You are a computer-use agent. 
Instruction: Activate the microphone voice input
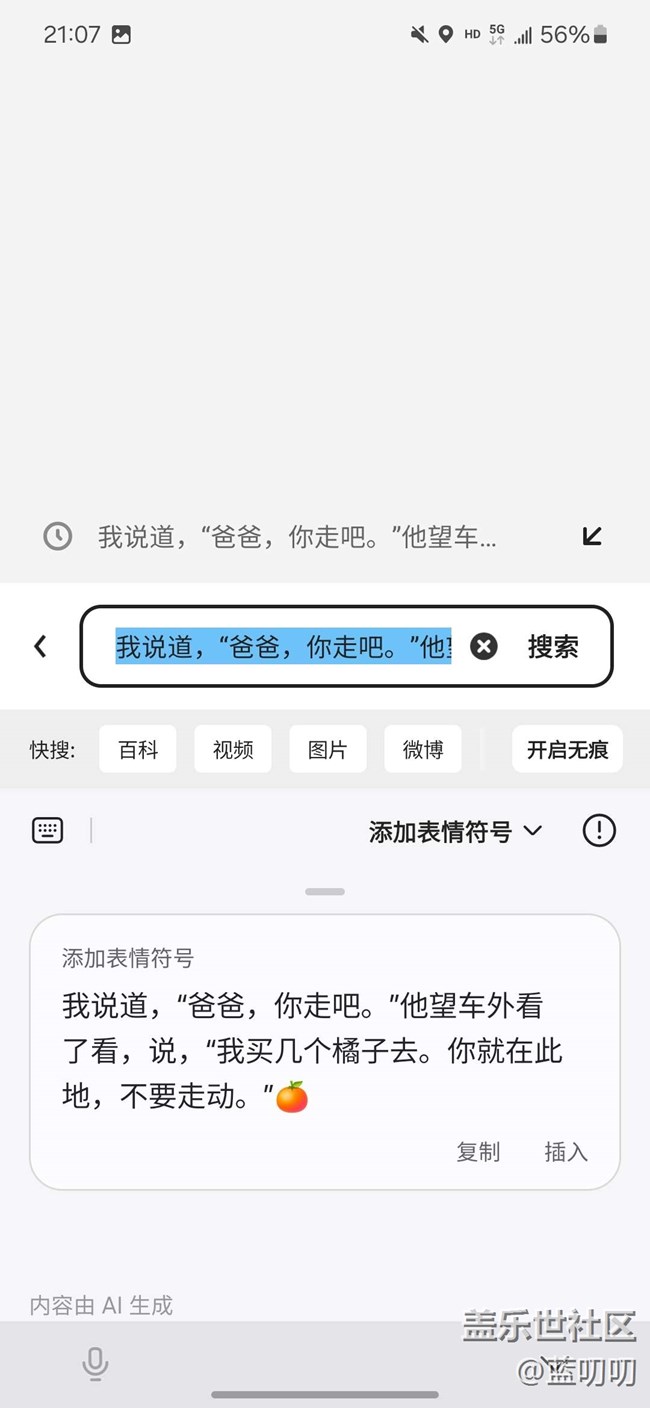[95, 1364]
